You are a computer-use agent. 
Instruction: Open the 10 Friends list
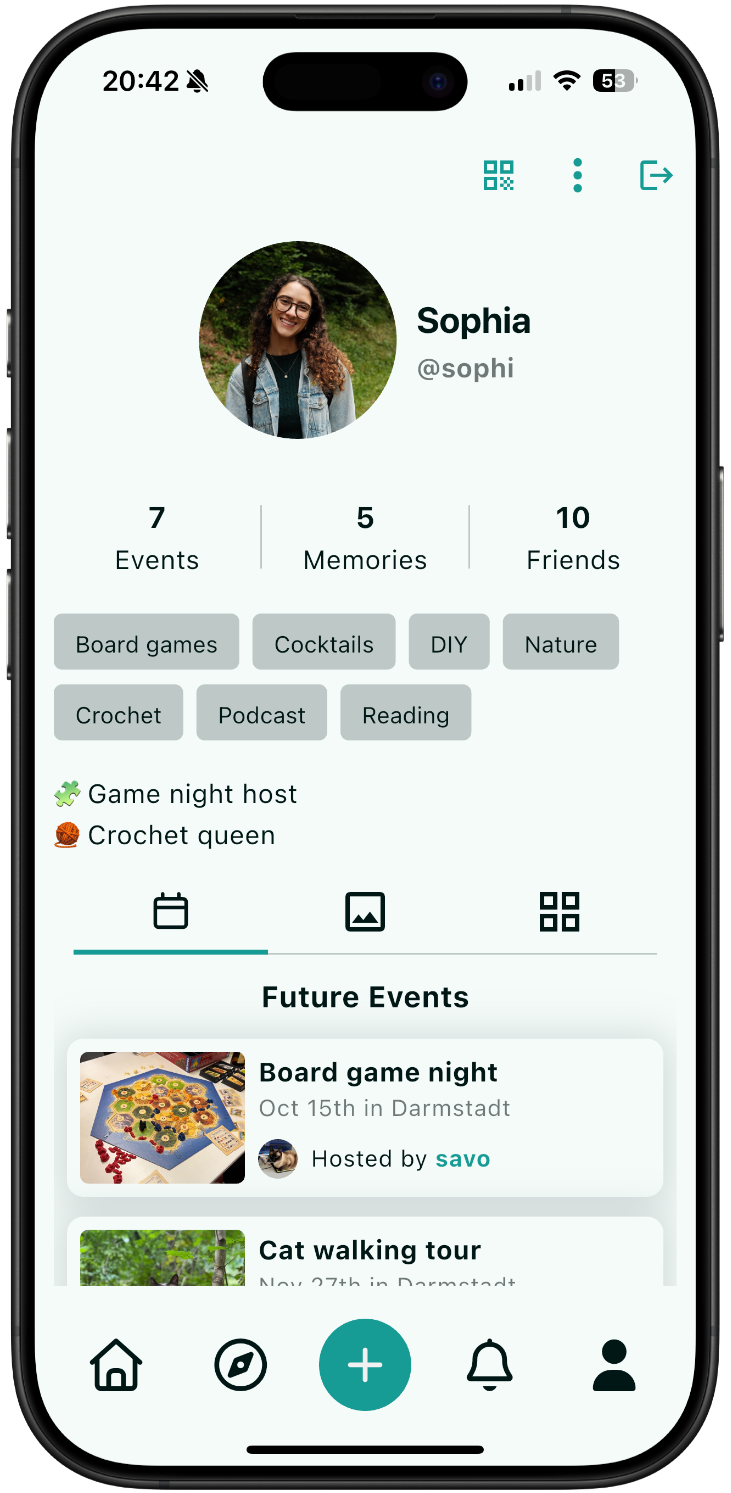[573, 538]
